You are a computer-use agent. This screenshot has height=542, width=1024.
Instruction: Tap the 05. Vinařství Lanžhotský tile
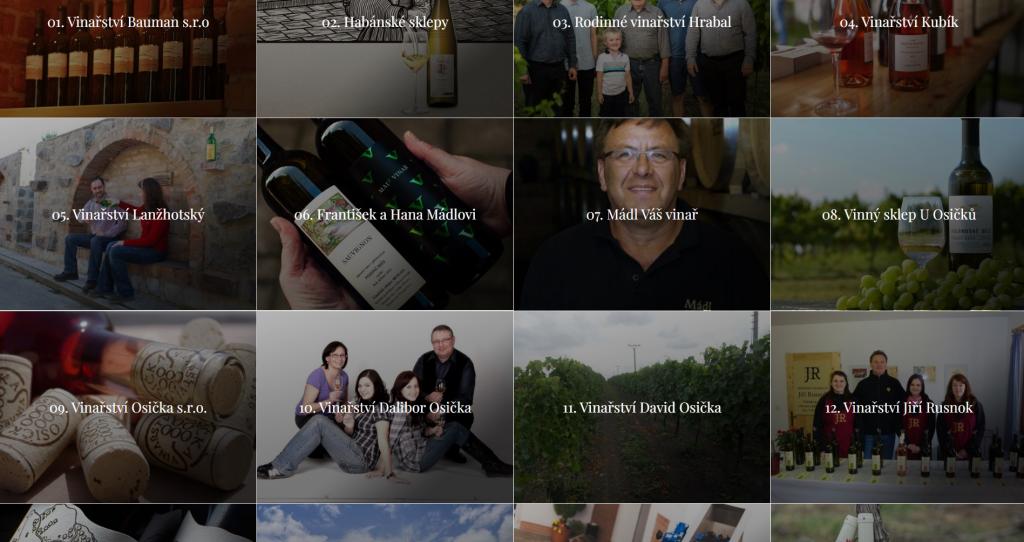(x=128, y=215)
